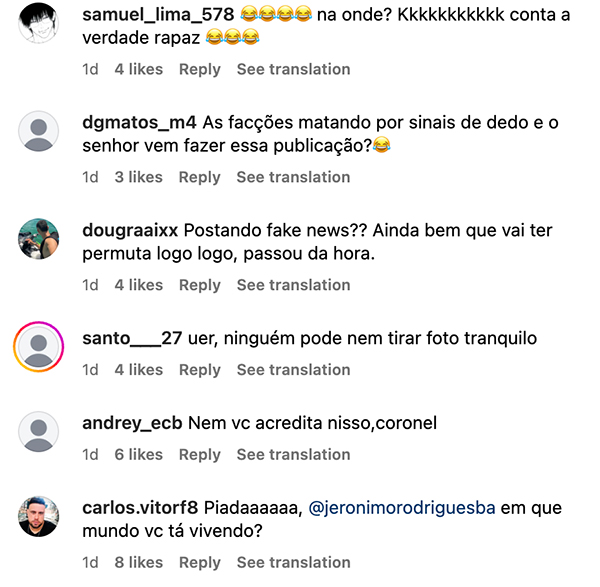Open carlos.vitorf8's profile avatar
The image size is (600, 587).
coord(39,516)
